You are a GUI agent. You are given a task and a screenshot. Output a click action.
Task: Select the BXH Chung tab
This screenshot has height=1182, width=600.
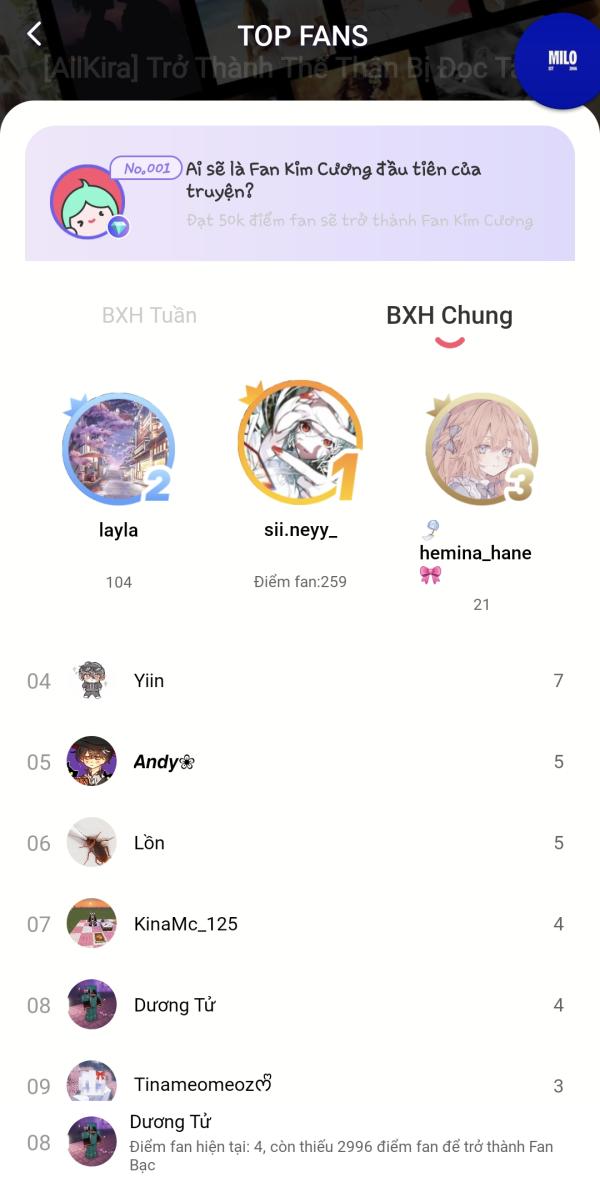pyautogui.click(x=449, y=316)
